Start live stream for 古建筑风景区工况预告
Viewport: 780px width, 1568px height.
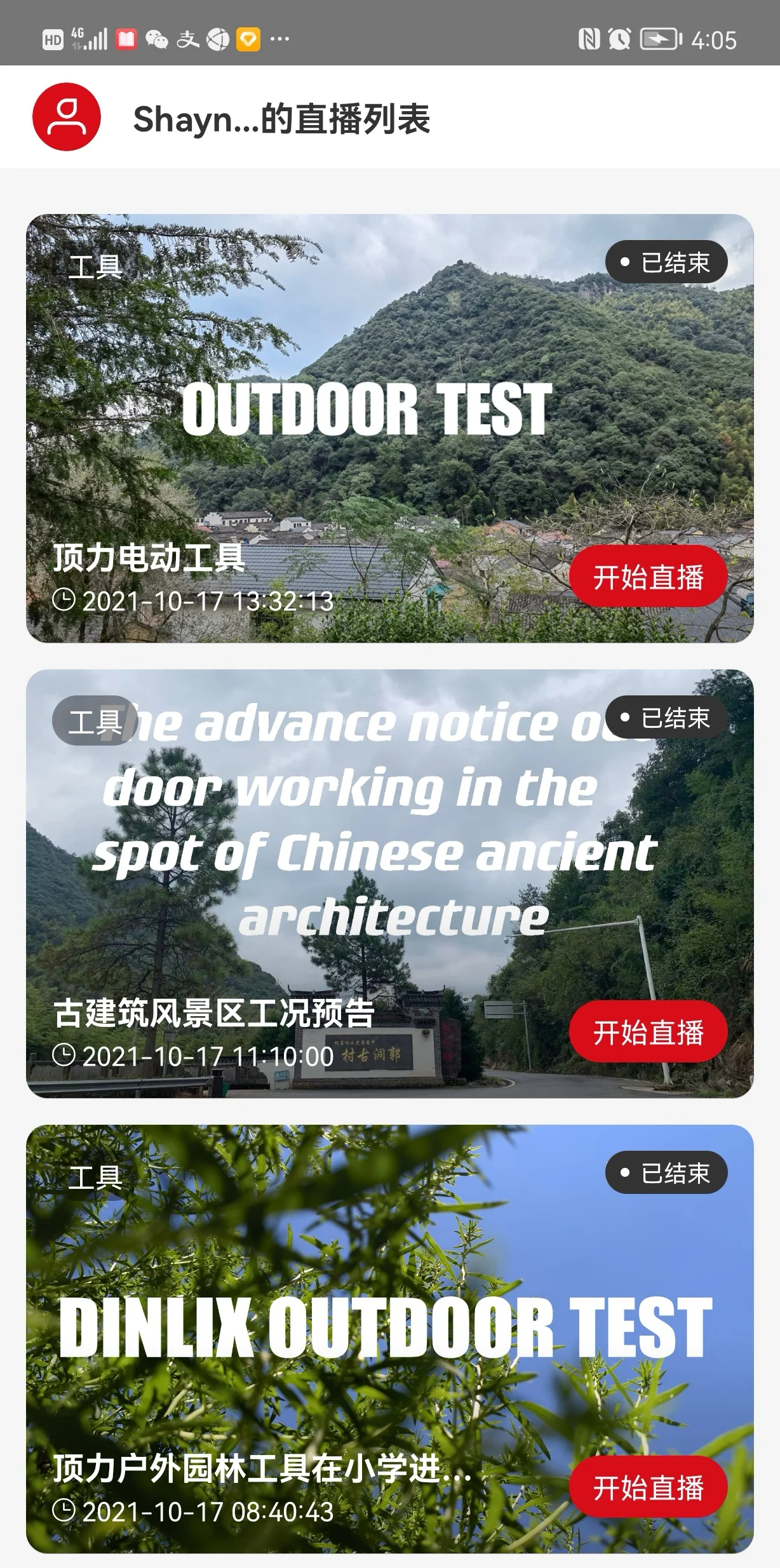tap(648, 1032)
